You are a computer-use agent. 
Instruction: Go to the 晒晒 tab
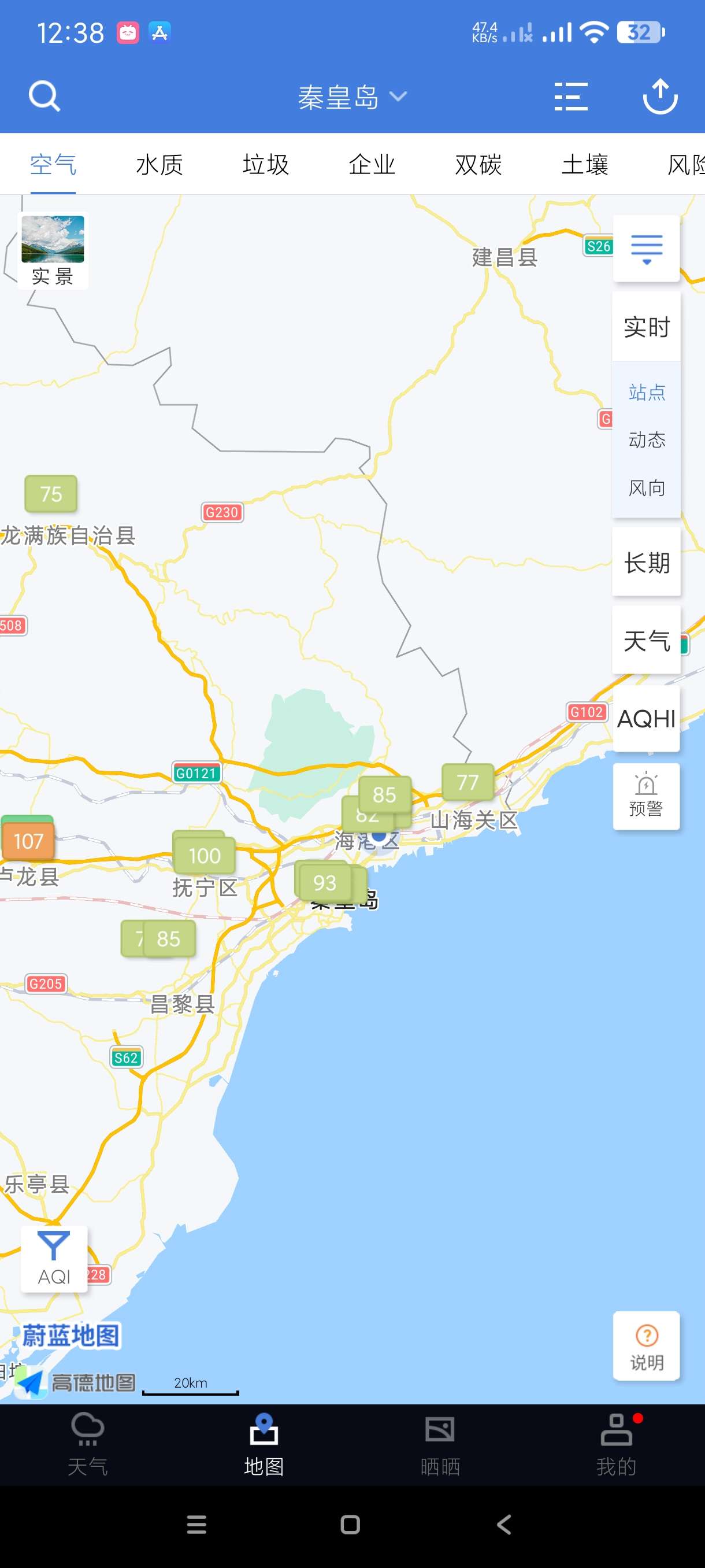440,1444
